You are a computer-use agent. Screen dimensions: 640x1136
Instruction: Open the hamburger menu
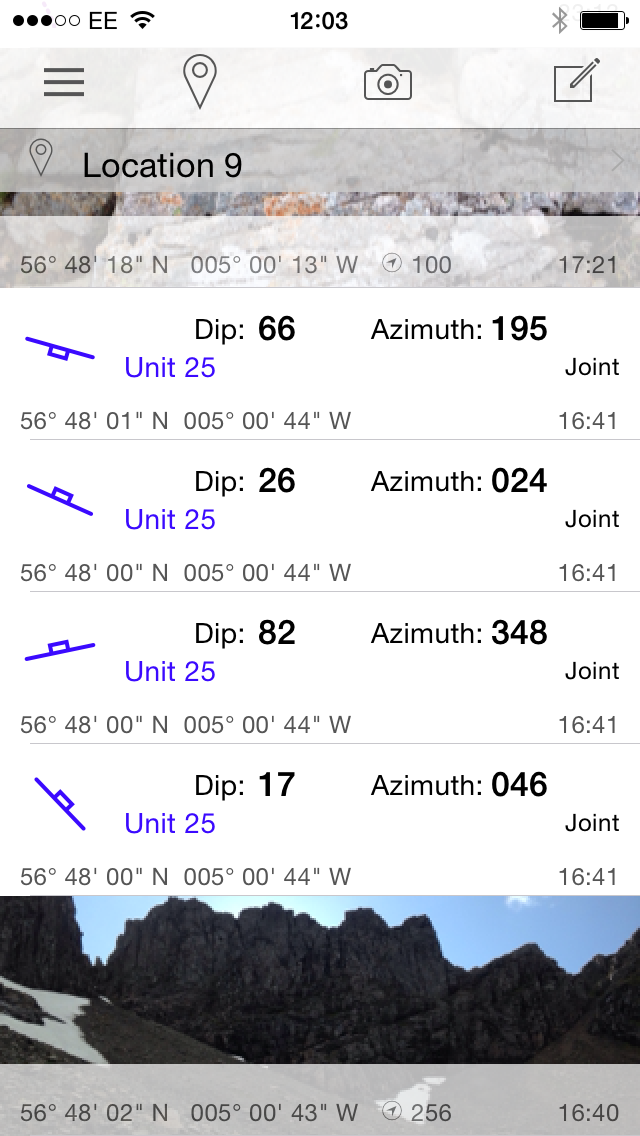[x=64, y=82]
